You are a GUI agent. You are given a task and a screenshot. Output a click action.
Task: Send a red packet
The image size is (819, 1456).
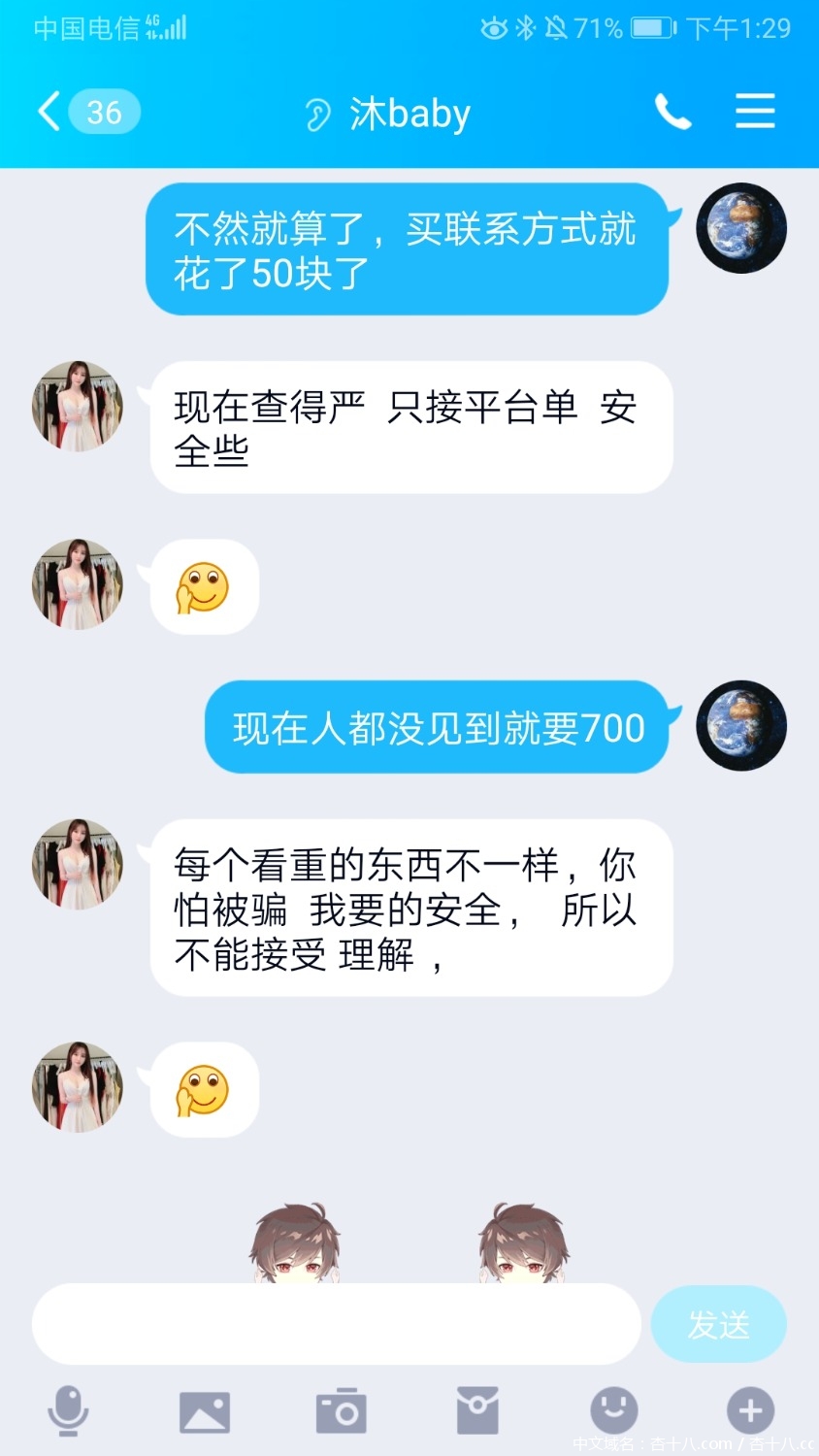pyautogui.click(x=477, y=1411)
